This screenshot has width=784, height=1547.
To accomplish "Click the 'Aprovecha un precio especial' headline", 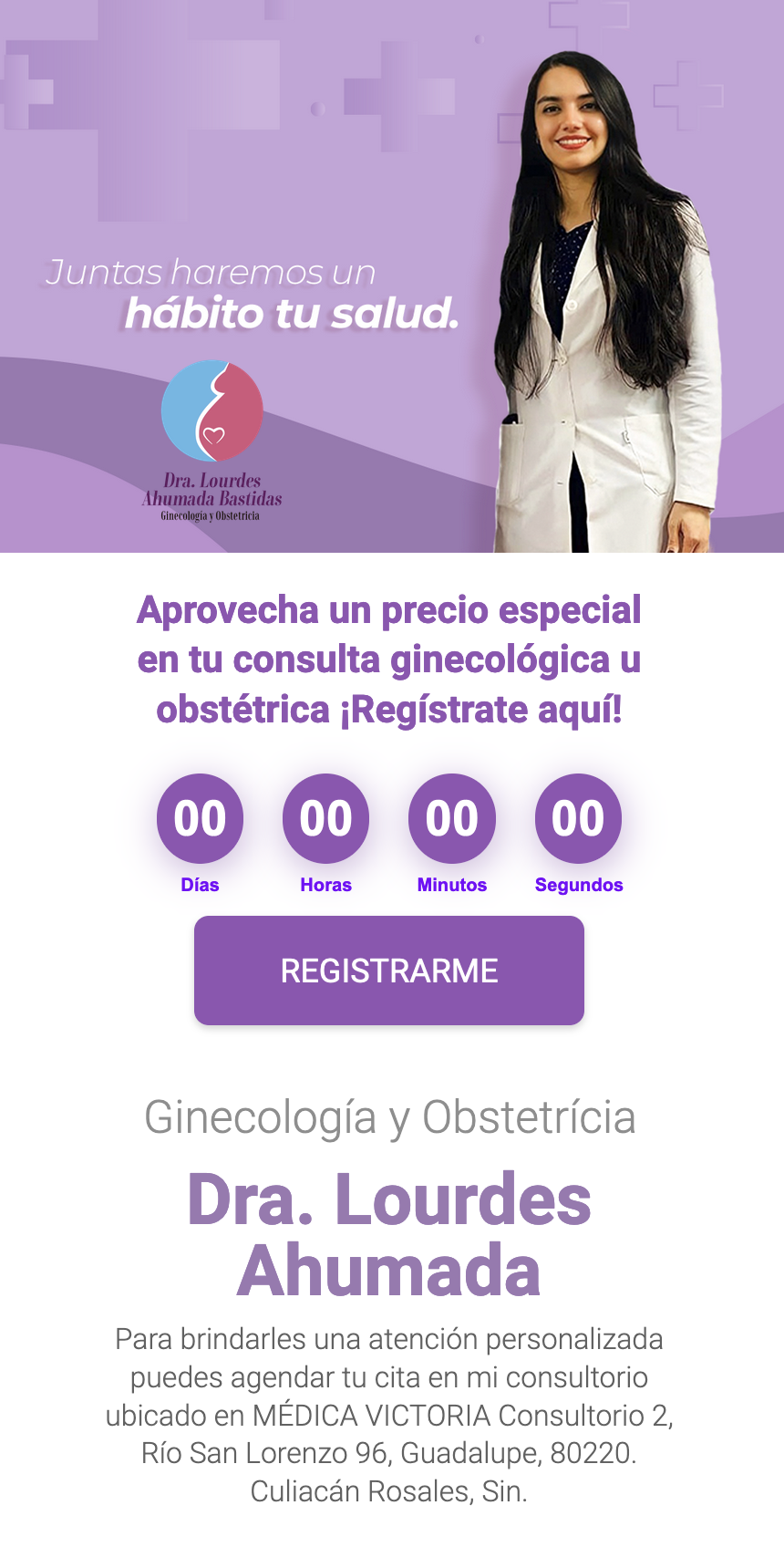I will (x=390, y=611).
